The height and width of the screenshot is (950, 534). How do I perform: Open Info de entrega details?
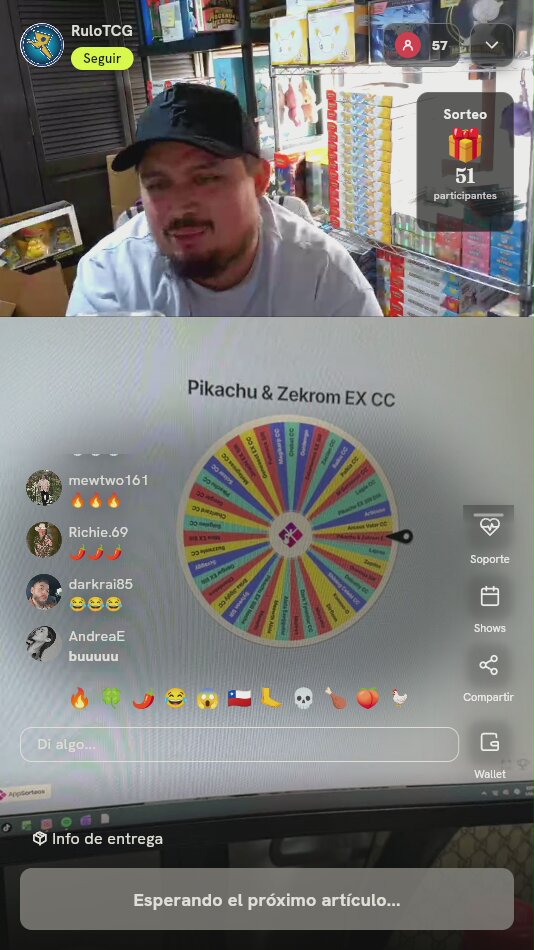point(98,839)
